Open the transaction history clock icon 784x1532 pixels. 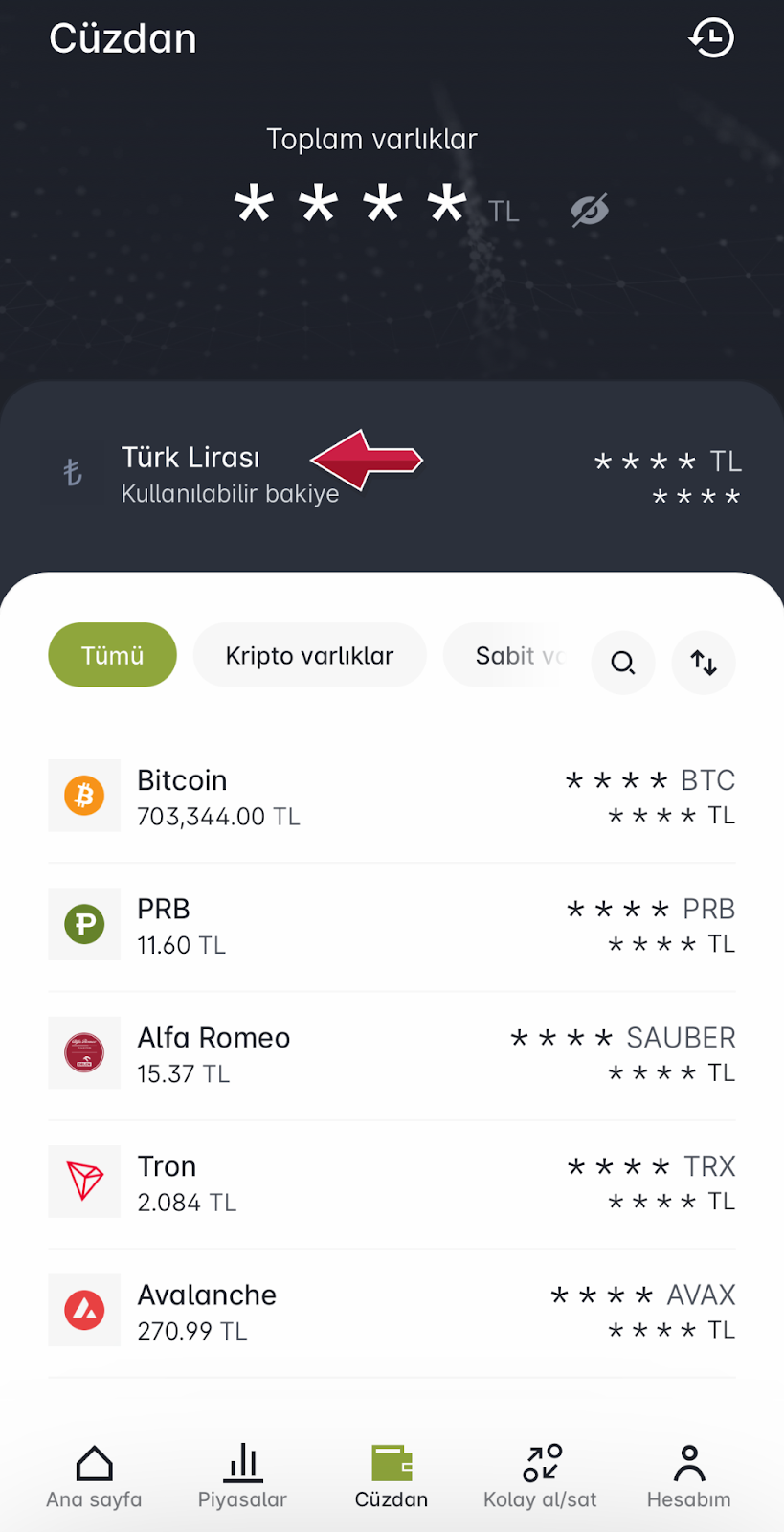point(711,37)
